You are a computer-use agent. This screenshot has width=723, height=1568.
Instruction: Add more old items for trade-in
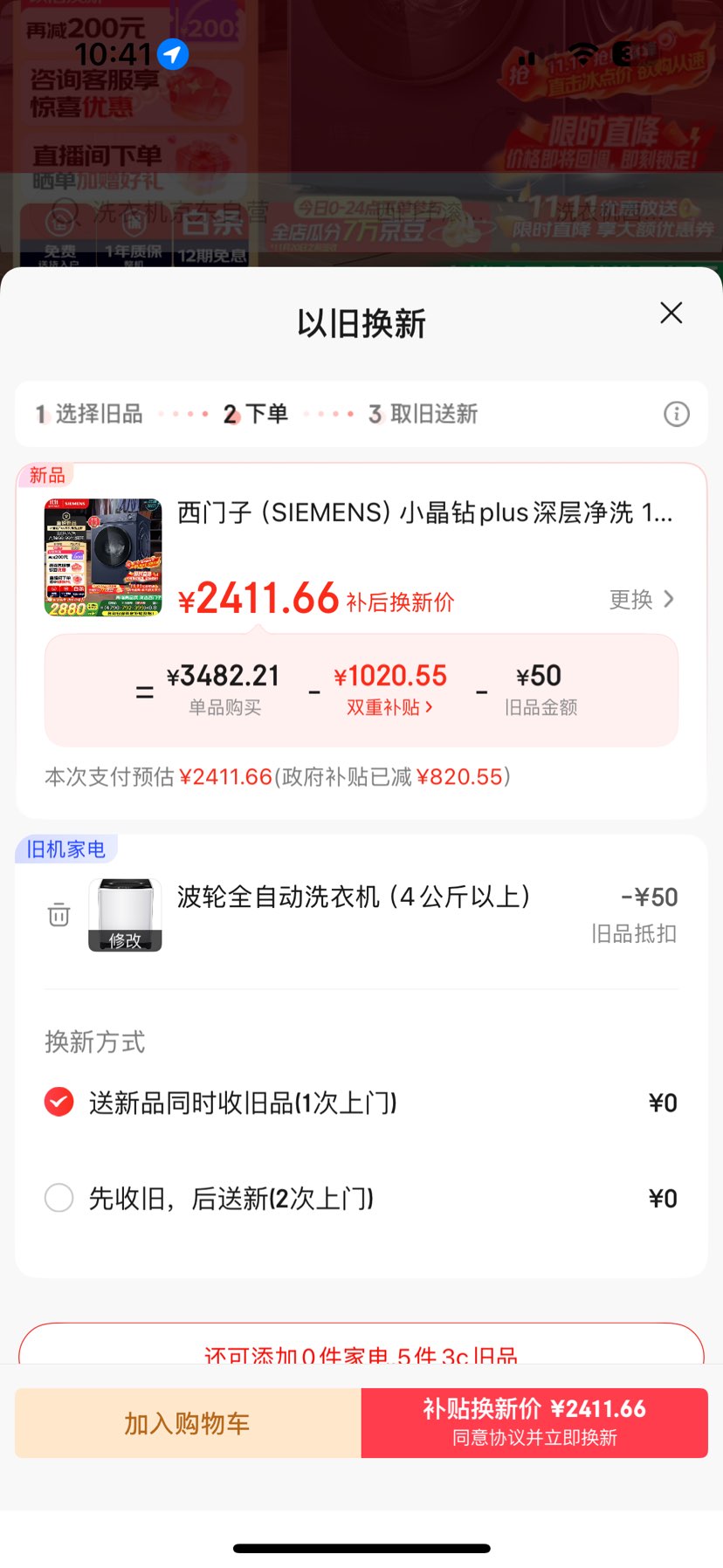(361, 1349)
